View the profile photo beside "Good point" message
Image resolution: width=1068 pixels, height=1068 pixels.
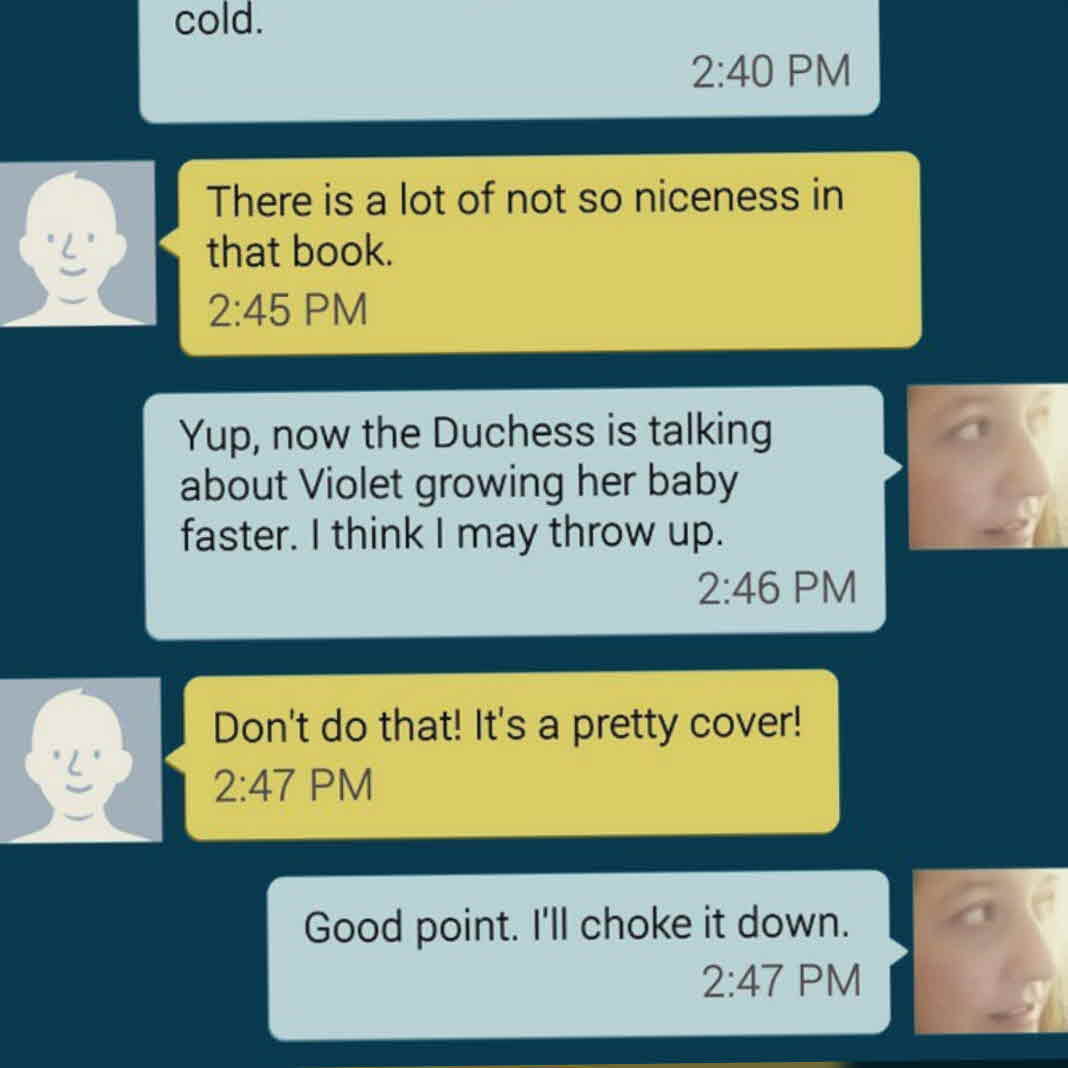pos(990,950)
